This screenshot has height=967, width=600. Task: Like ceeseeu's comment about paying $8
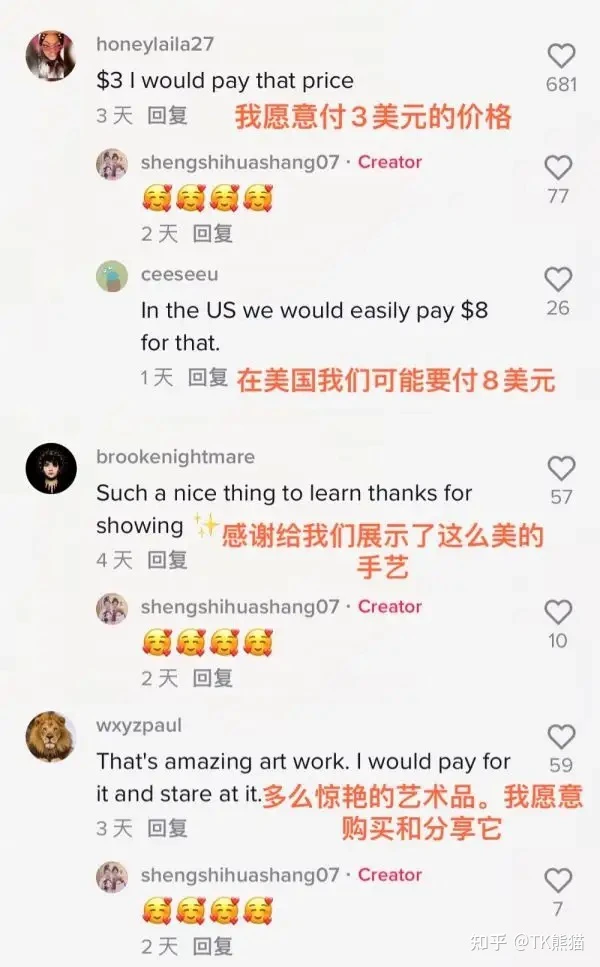click(x=558, y=279)
